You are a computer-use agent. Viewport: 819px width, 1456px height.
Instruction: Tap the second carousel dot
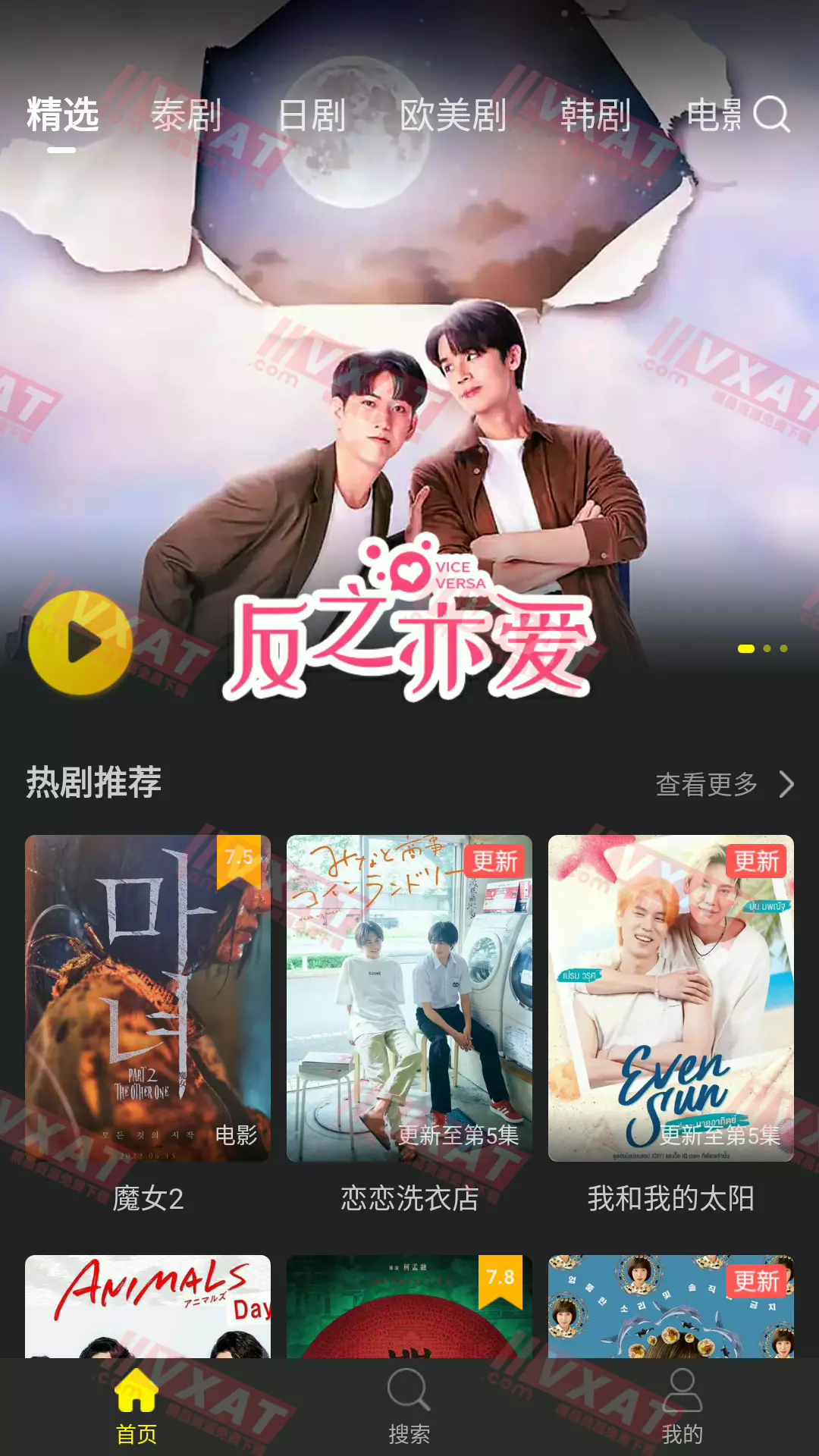point(766,649)
